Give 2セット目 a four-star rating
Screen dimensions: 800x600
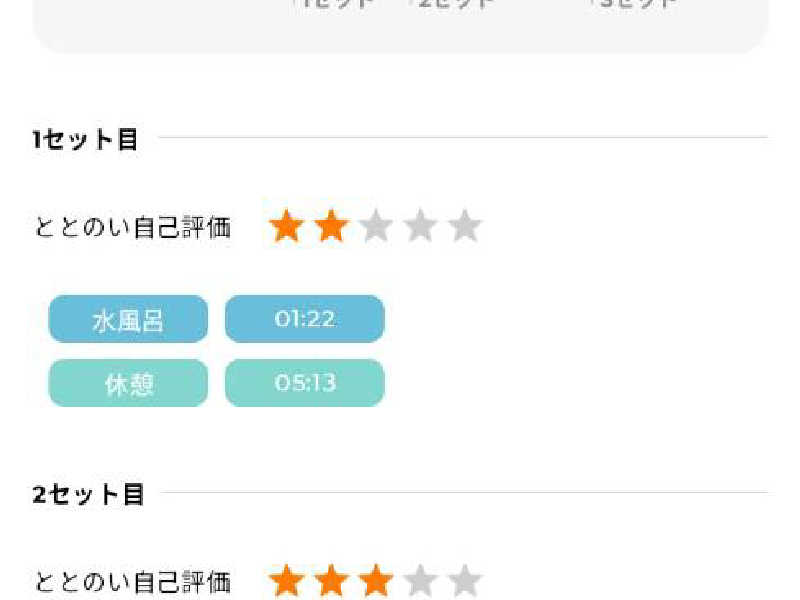click(420, 580)
